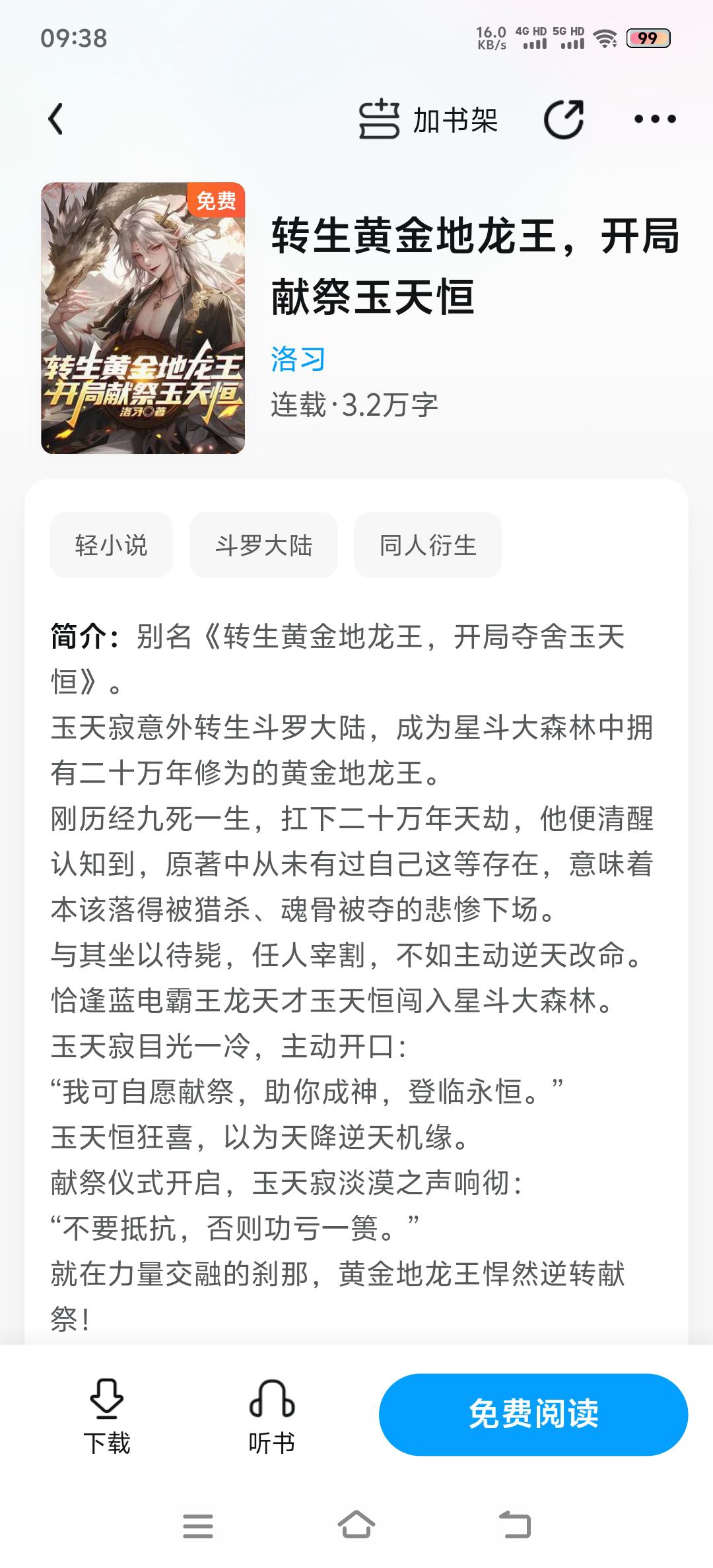Go to the system home screen
Screen dimensions: 713x1568
356,1525
